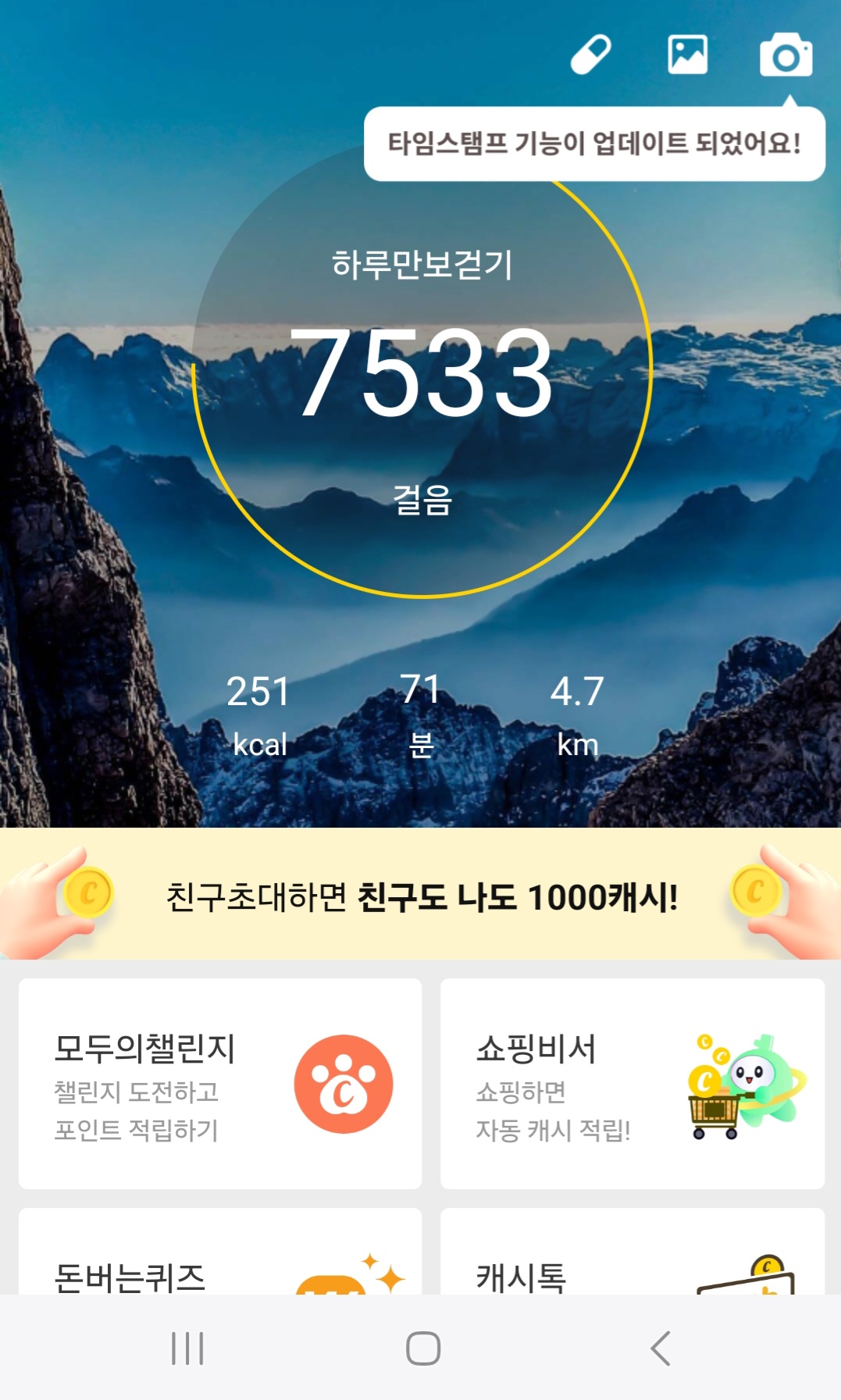The image size is (841, 1400).
Task: Open the friend invite 1000 cash banner
Action: tap(420, 895)
